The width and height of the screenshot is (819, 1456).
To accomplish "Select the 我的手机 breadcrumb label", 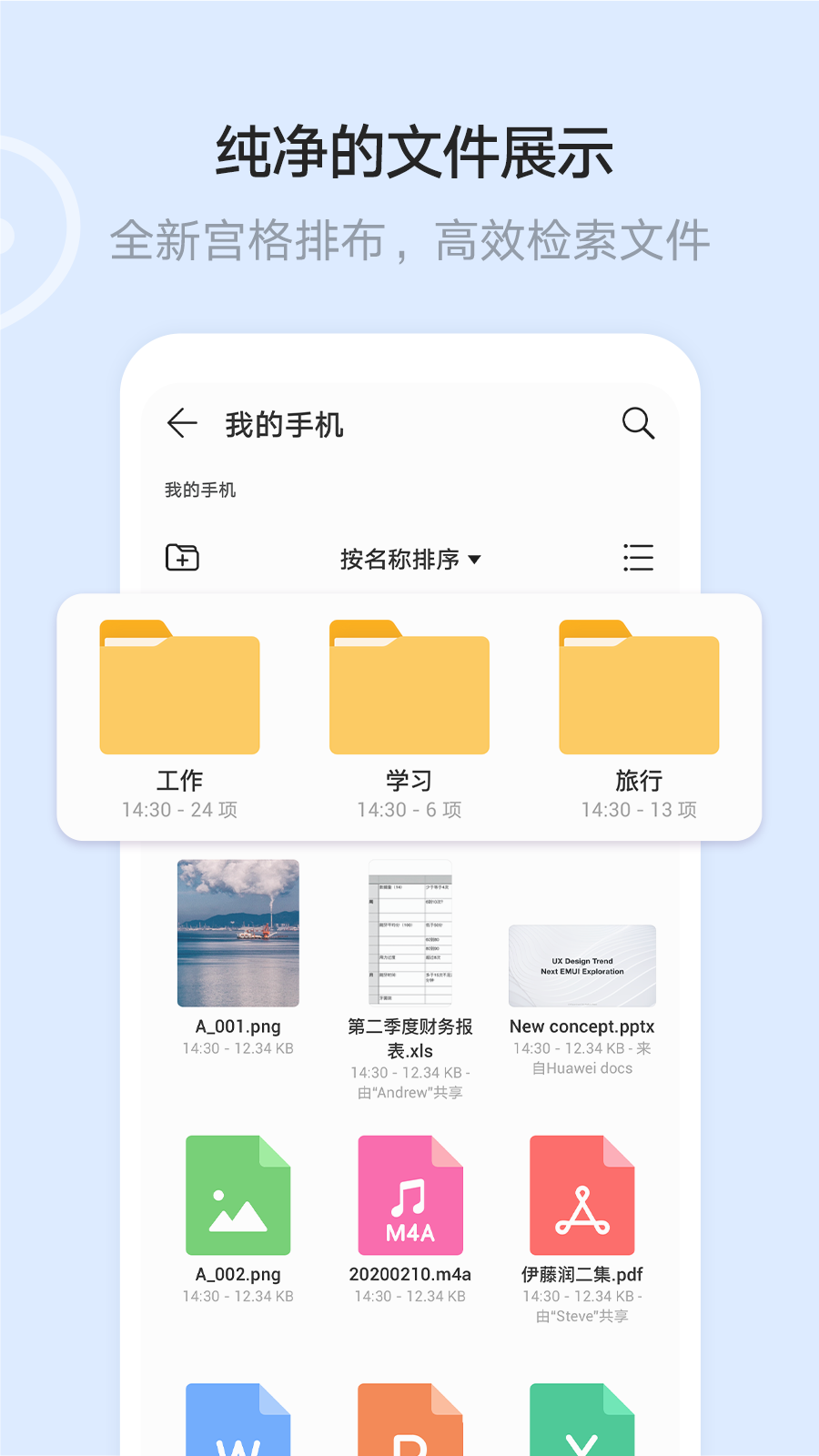I will pos(199,489).
